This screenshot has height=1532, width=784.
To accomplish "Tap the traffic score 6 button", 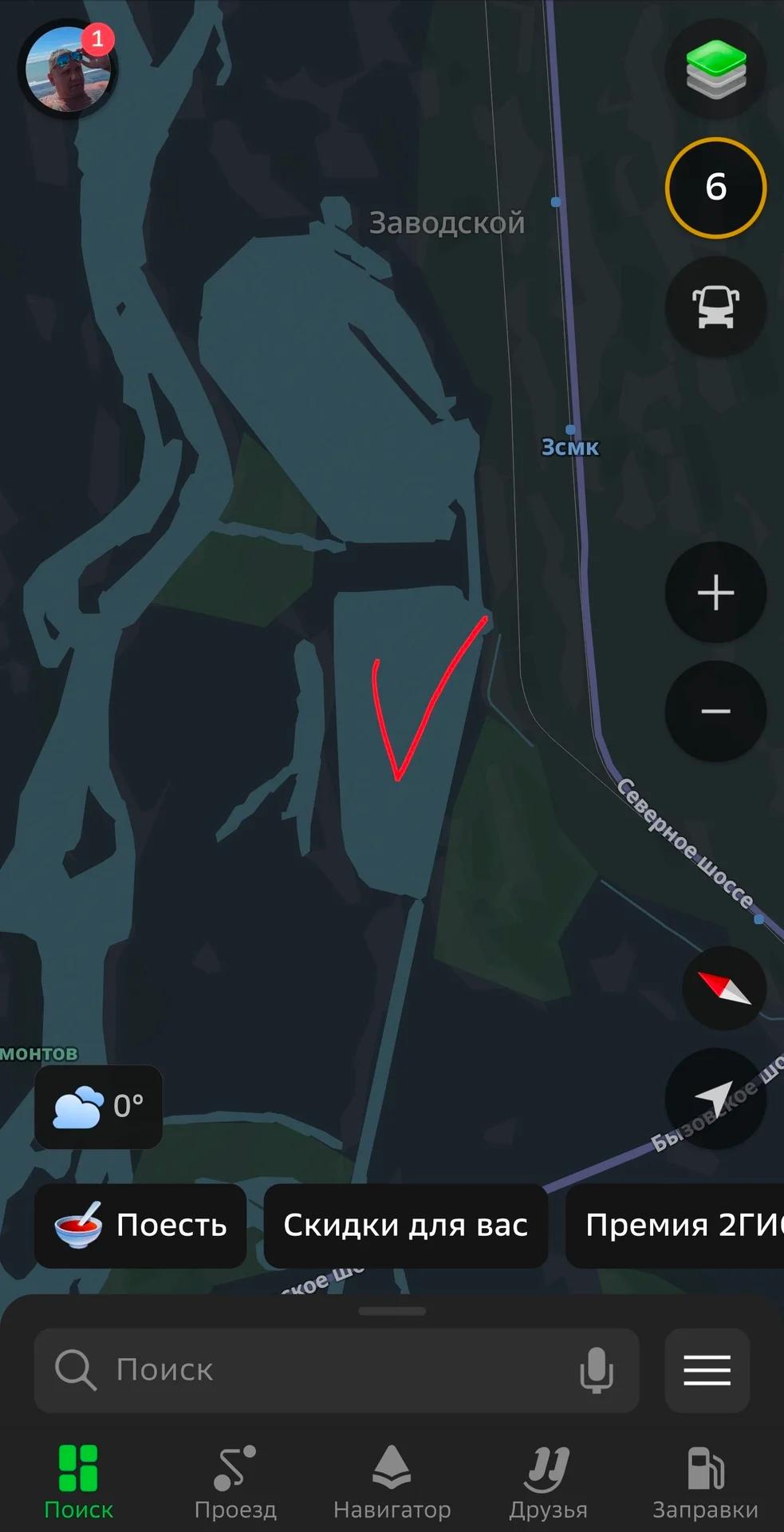I will 715,188.
